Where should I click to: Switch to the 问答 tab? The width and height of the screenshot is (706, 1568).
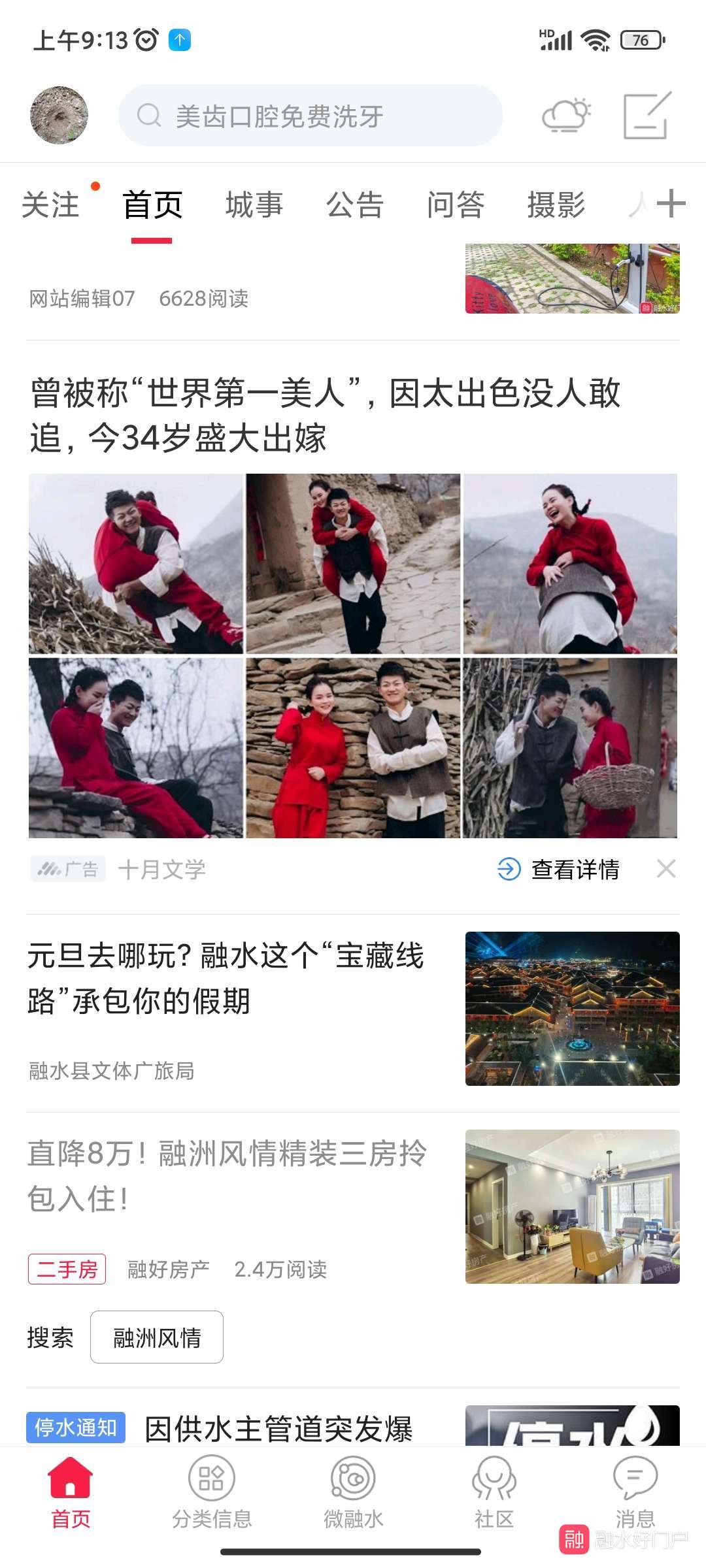click(456, 204)
